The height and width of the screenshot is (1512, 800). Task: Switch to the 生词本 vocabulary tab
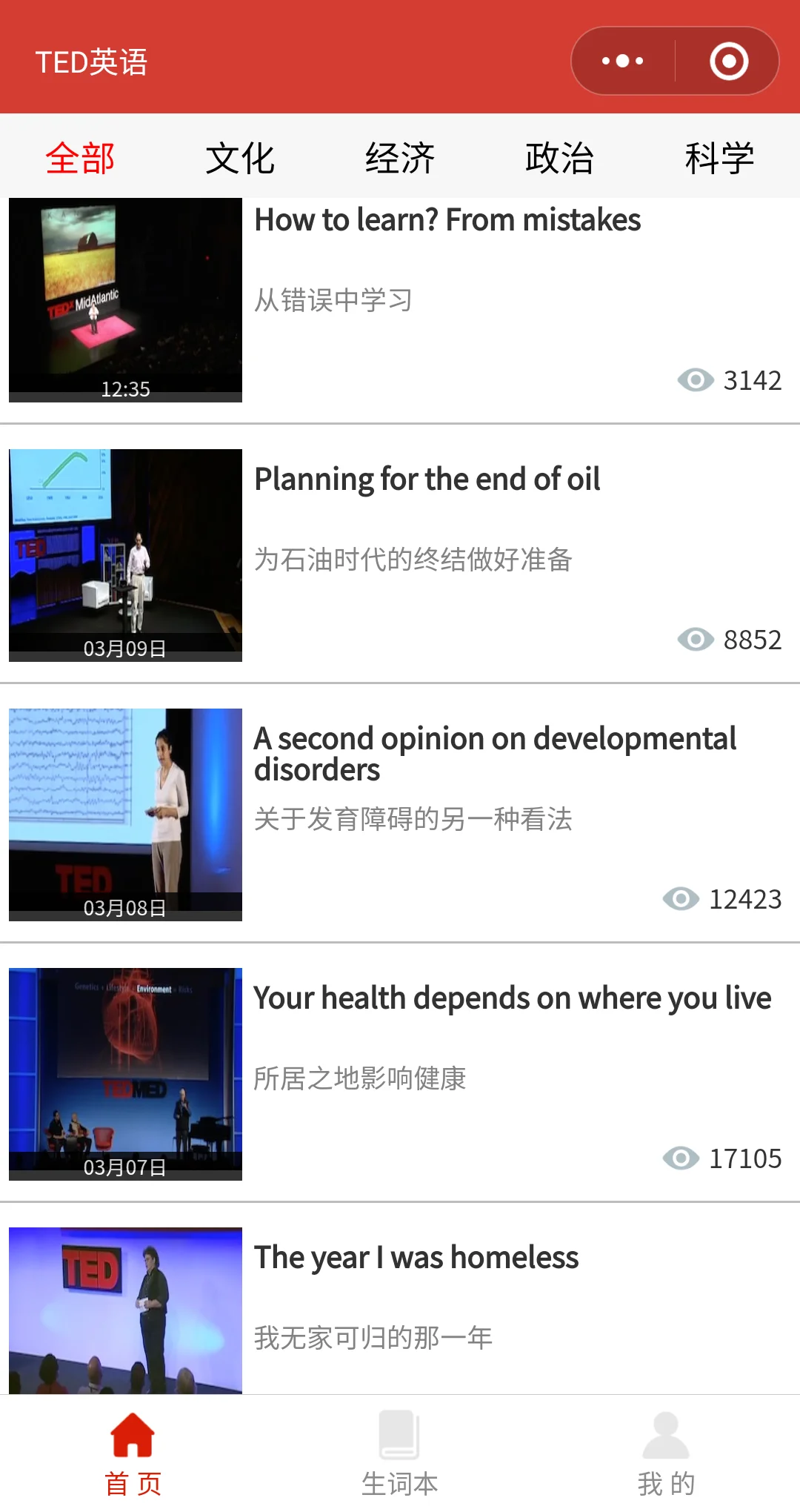point(400,1454)
